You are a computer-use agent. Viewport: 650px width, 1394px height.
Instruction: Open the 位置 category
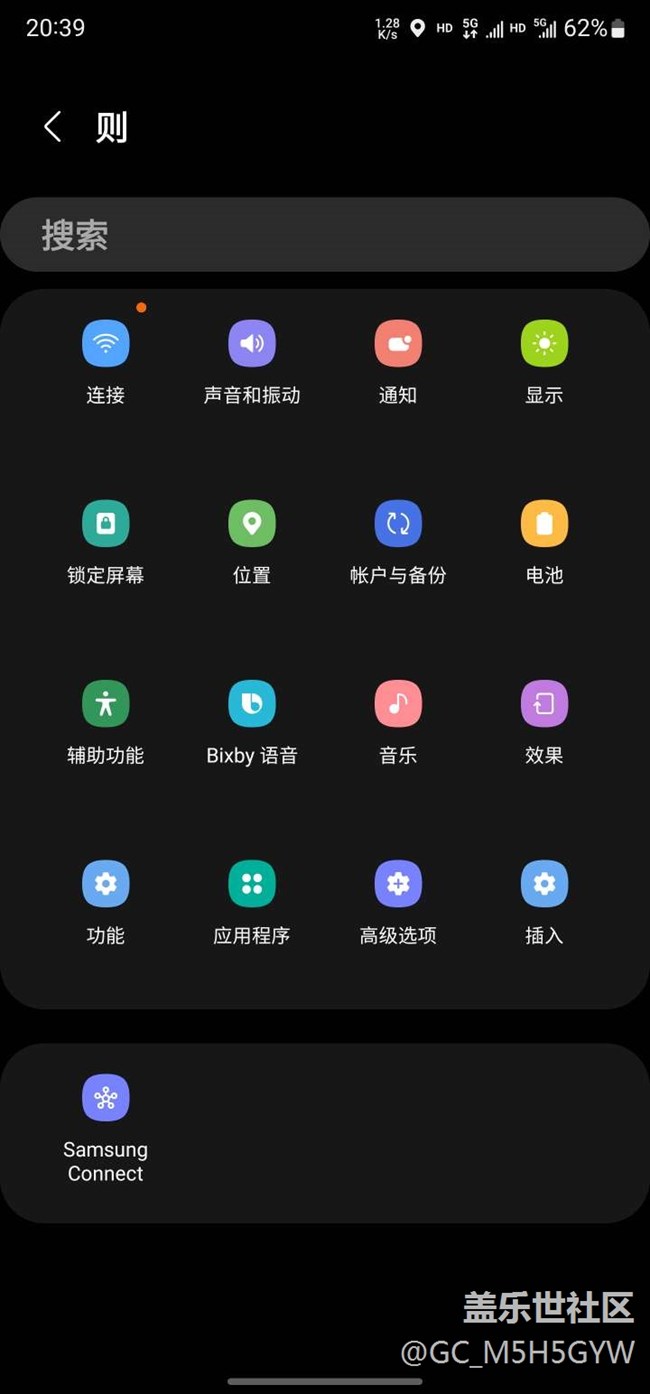[252, 525]
